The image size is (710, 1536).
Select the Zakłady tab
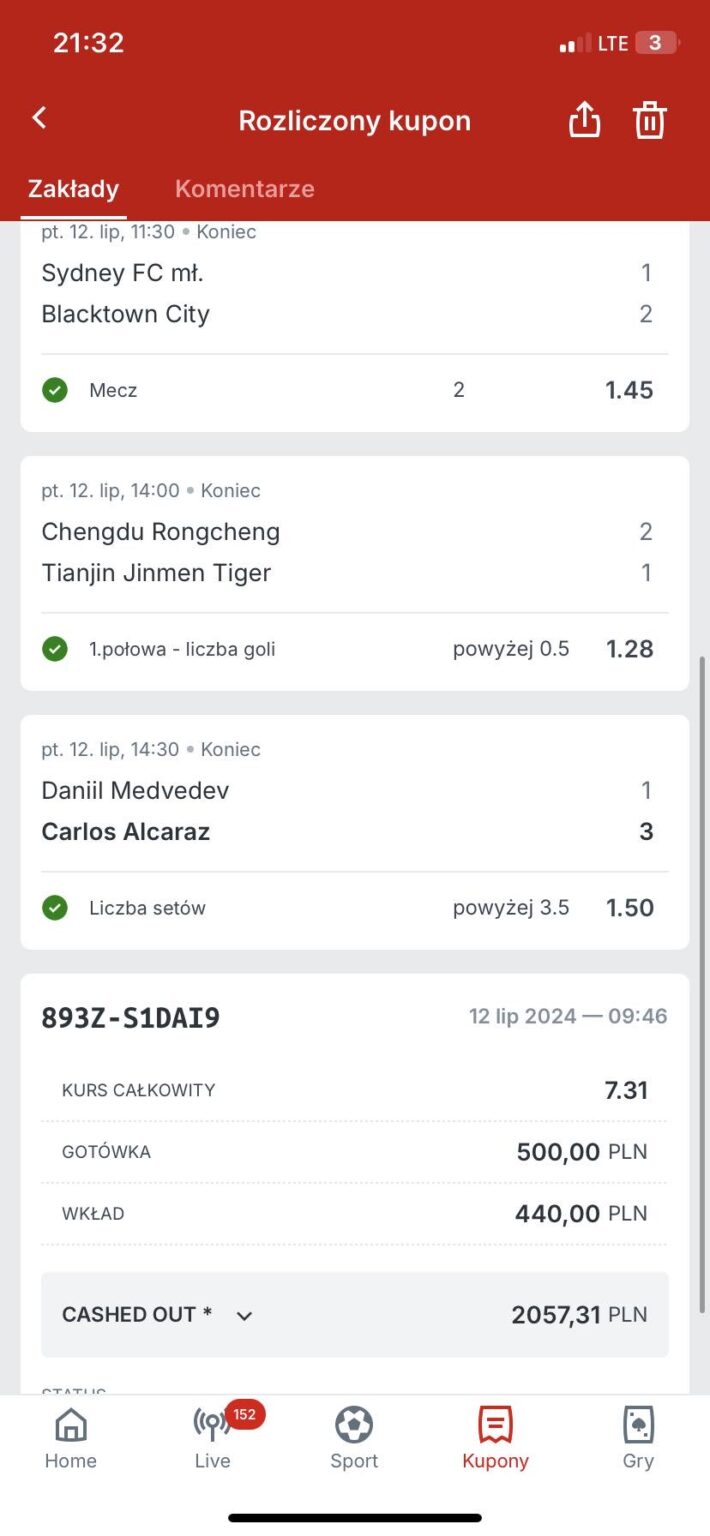tap(73, 188)
